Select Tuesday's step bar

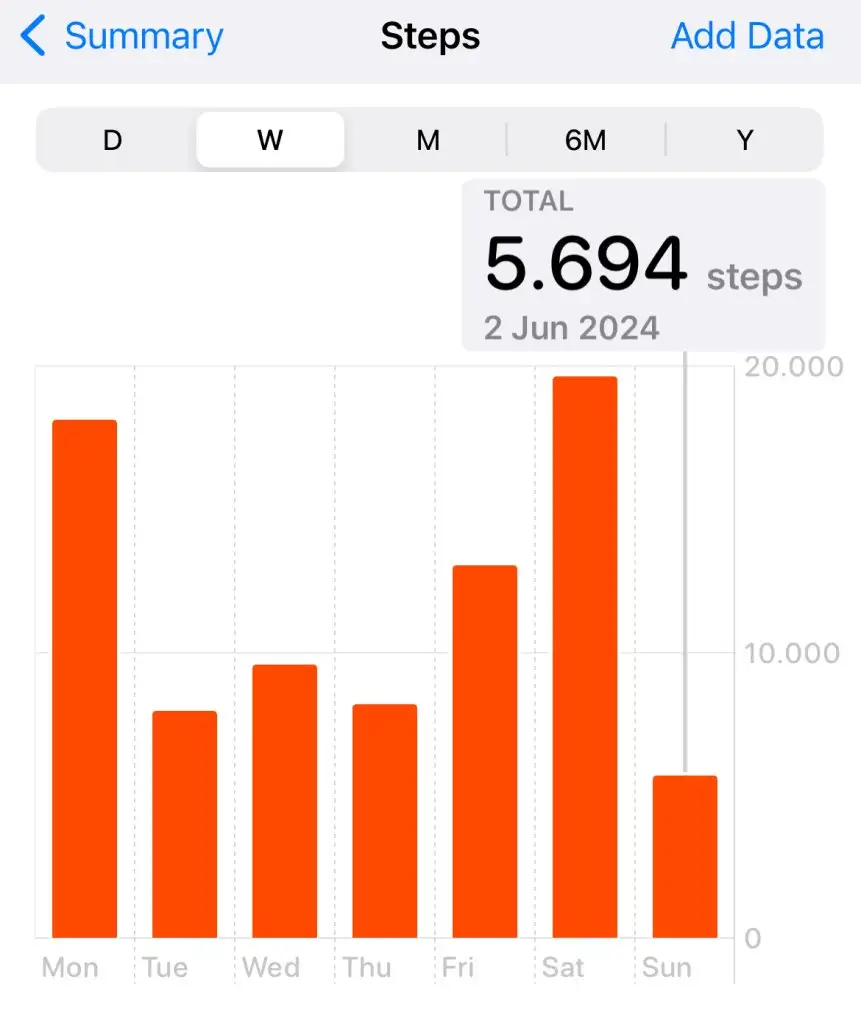185,825
